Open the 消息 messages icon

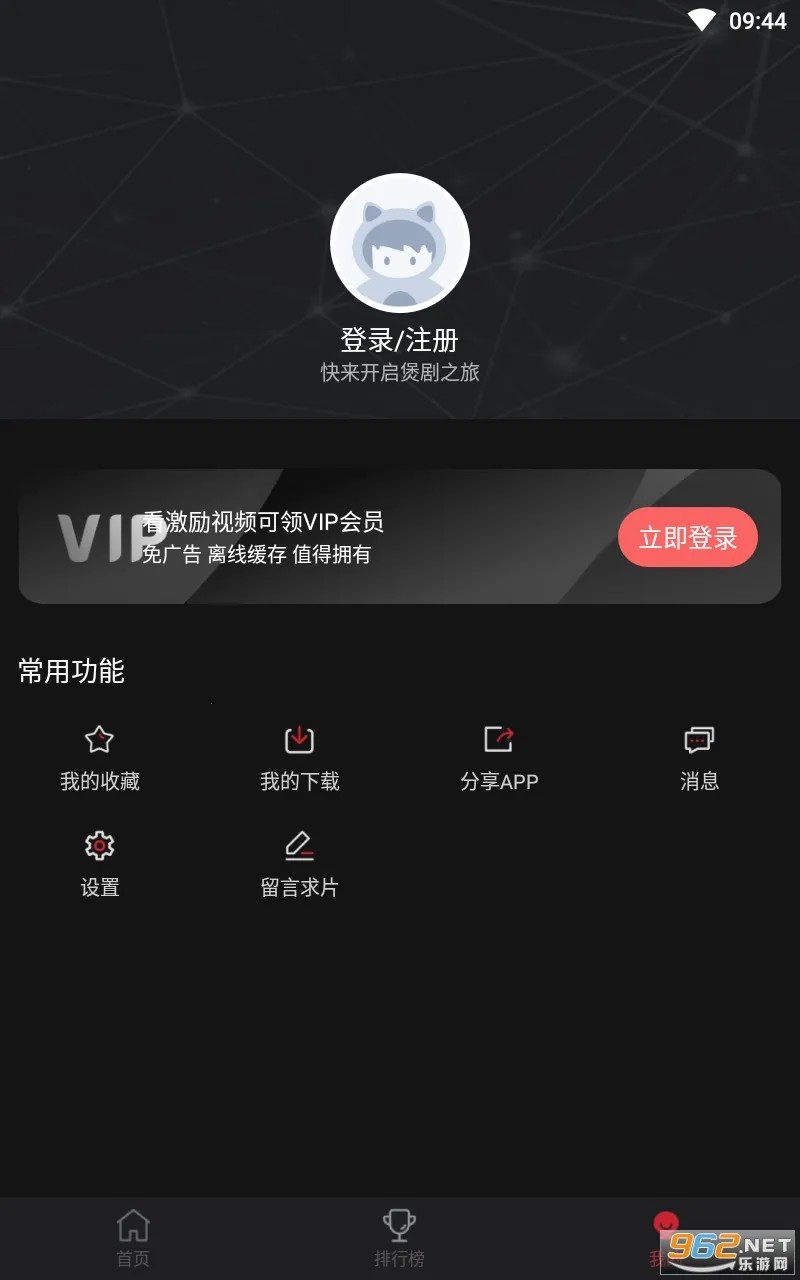point(698,738)
